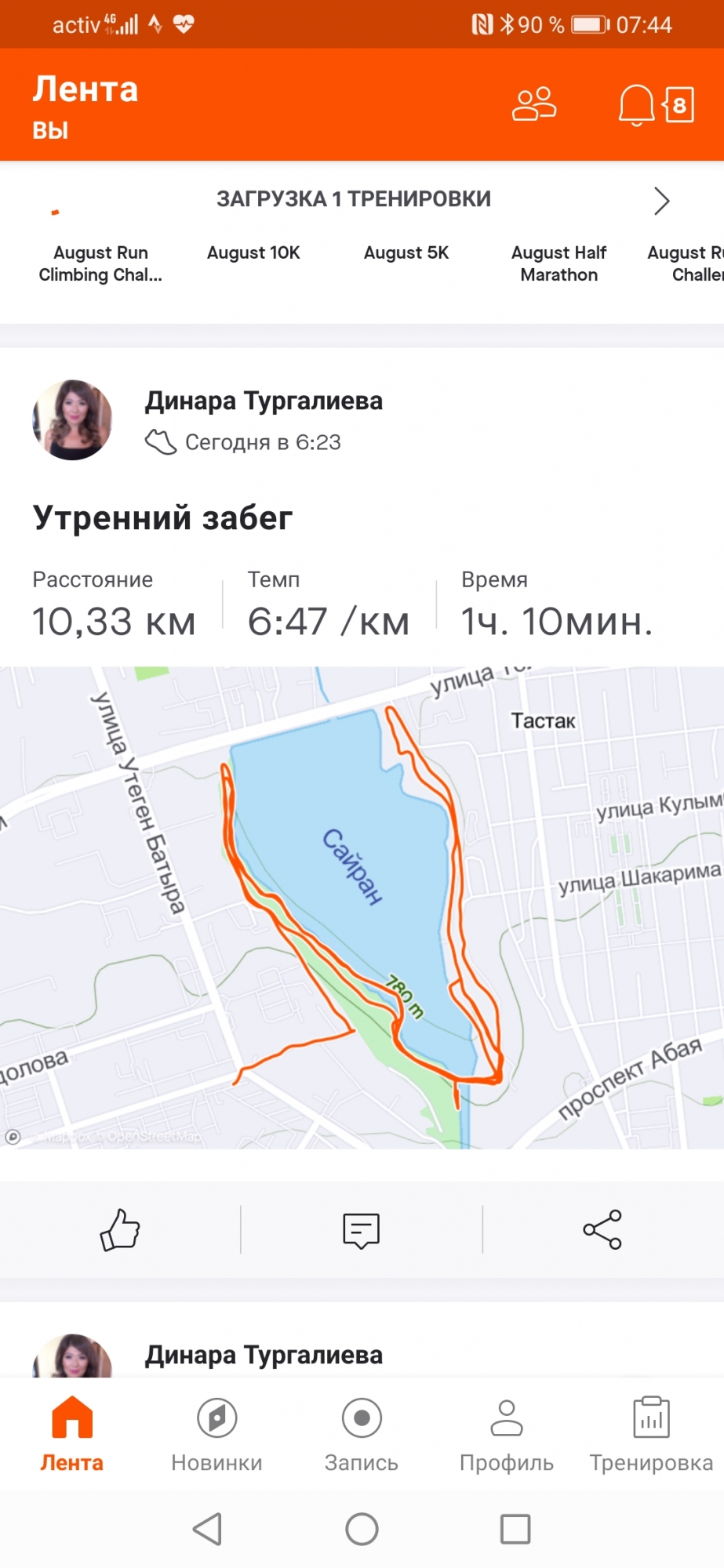This screenshot has height=1568, width=724.
Task: Switch to the Новинки tab
Action: (217, 1435)
